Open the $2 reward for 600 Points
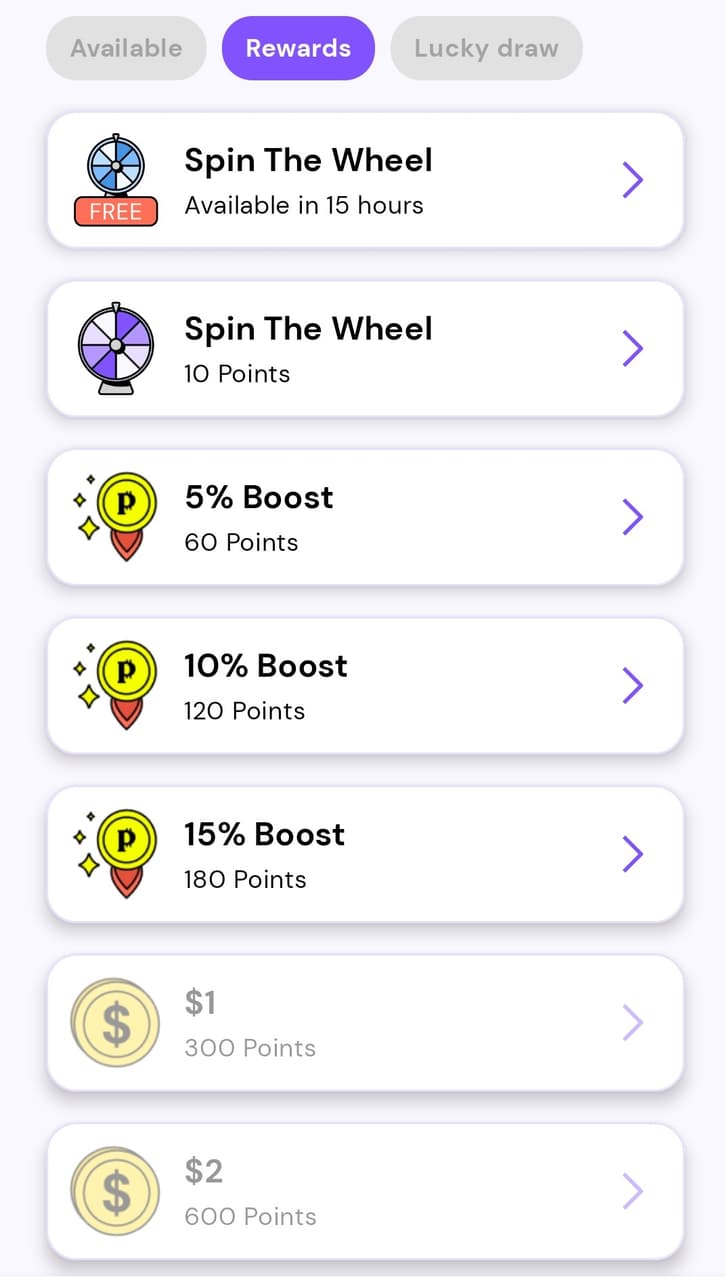This screenshot has width=725, height=1279. (x=365, y=1191)
